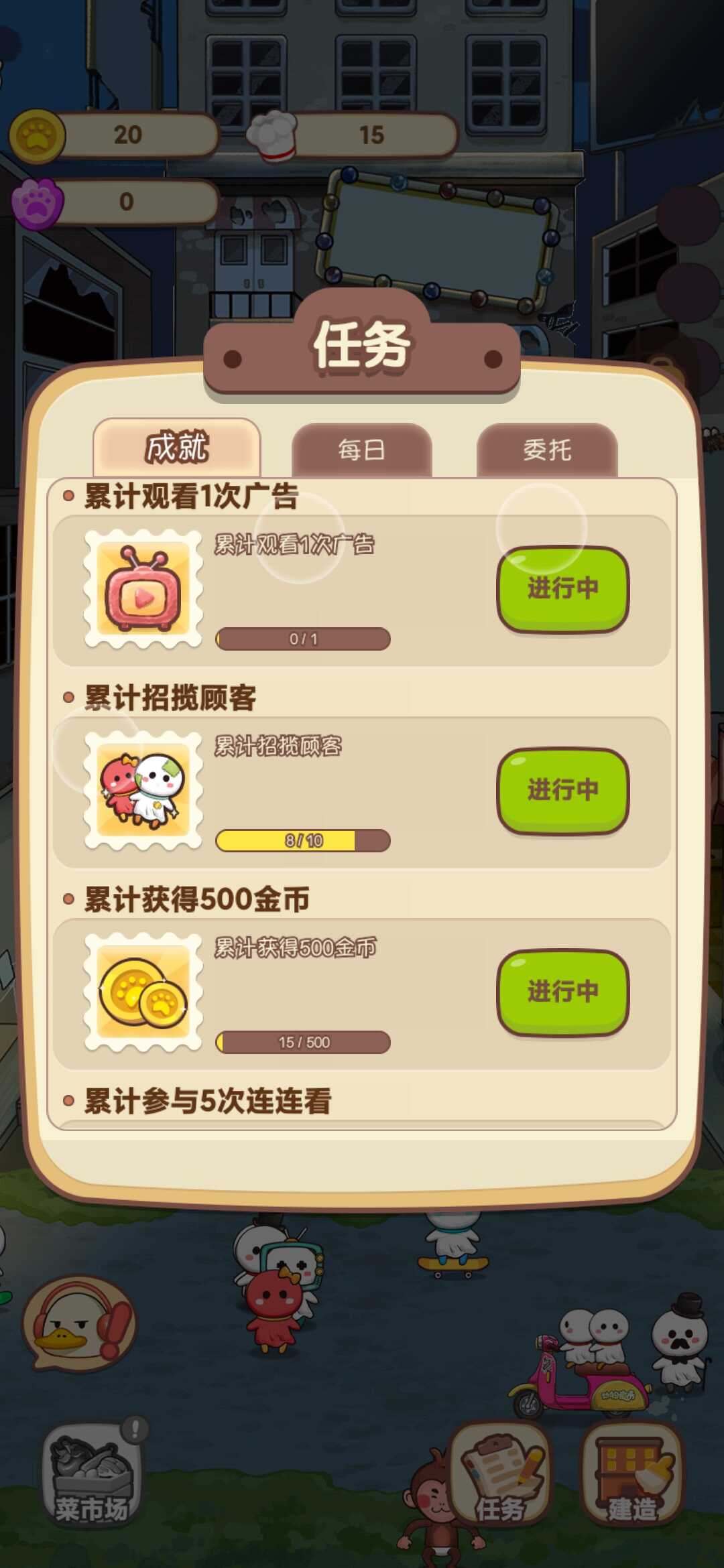Switch to the 成就 tab
Screen dimensions: 724x1568
click(x=177, y=448)
